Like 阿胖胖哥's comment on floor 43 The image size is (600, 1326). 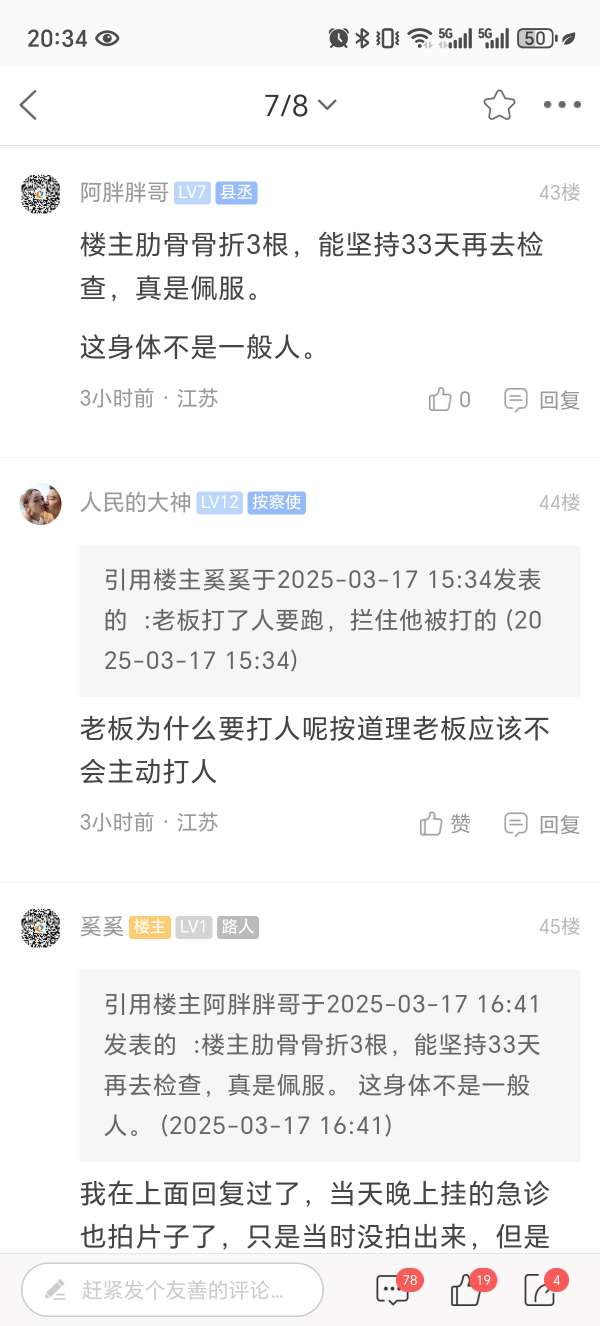[449, 400]
